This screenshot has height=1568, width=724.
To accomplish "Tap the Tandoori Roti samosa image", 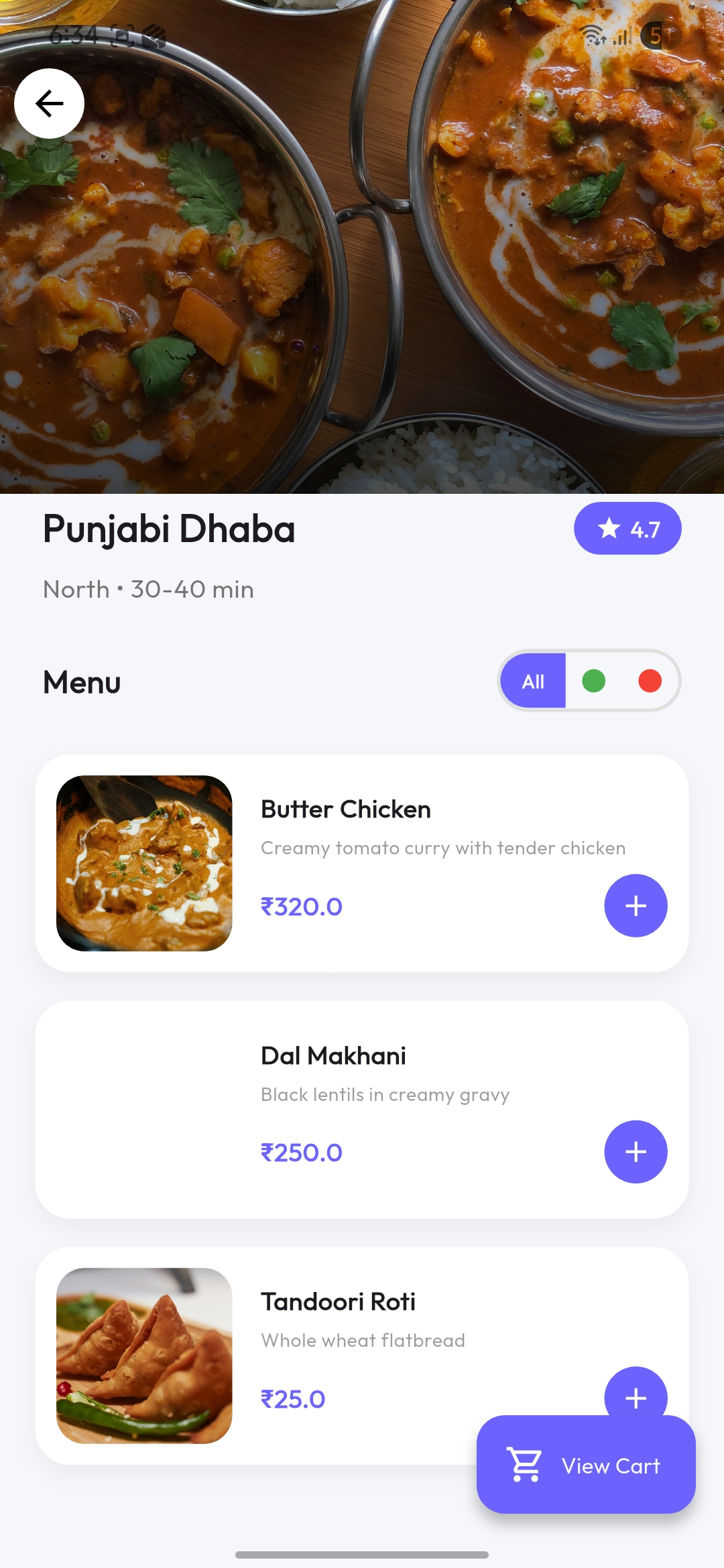I will (144, 1353).
